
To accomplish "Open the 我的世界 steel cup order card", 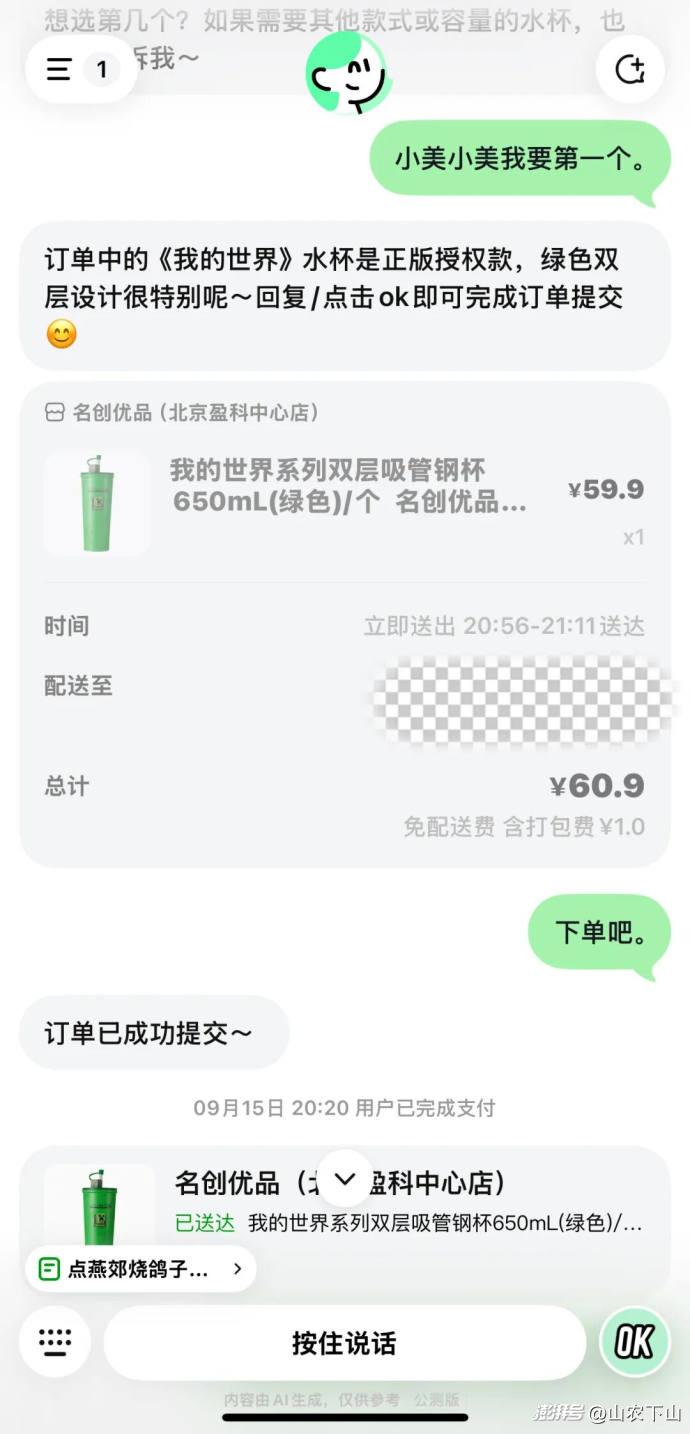I will pyautogui.click(x=345, y=502).
